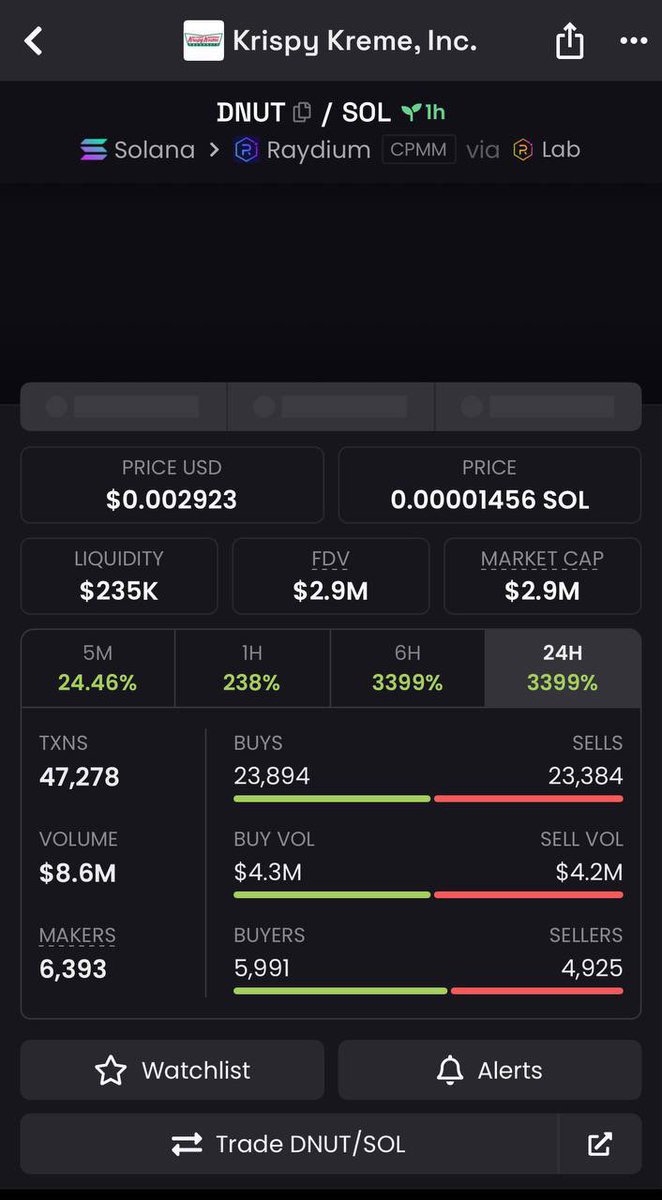Go back with the top-left arrow

coord(34,41)
